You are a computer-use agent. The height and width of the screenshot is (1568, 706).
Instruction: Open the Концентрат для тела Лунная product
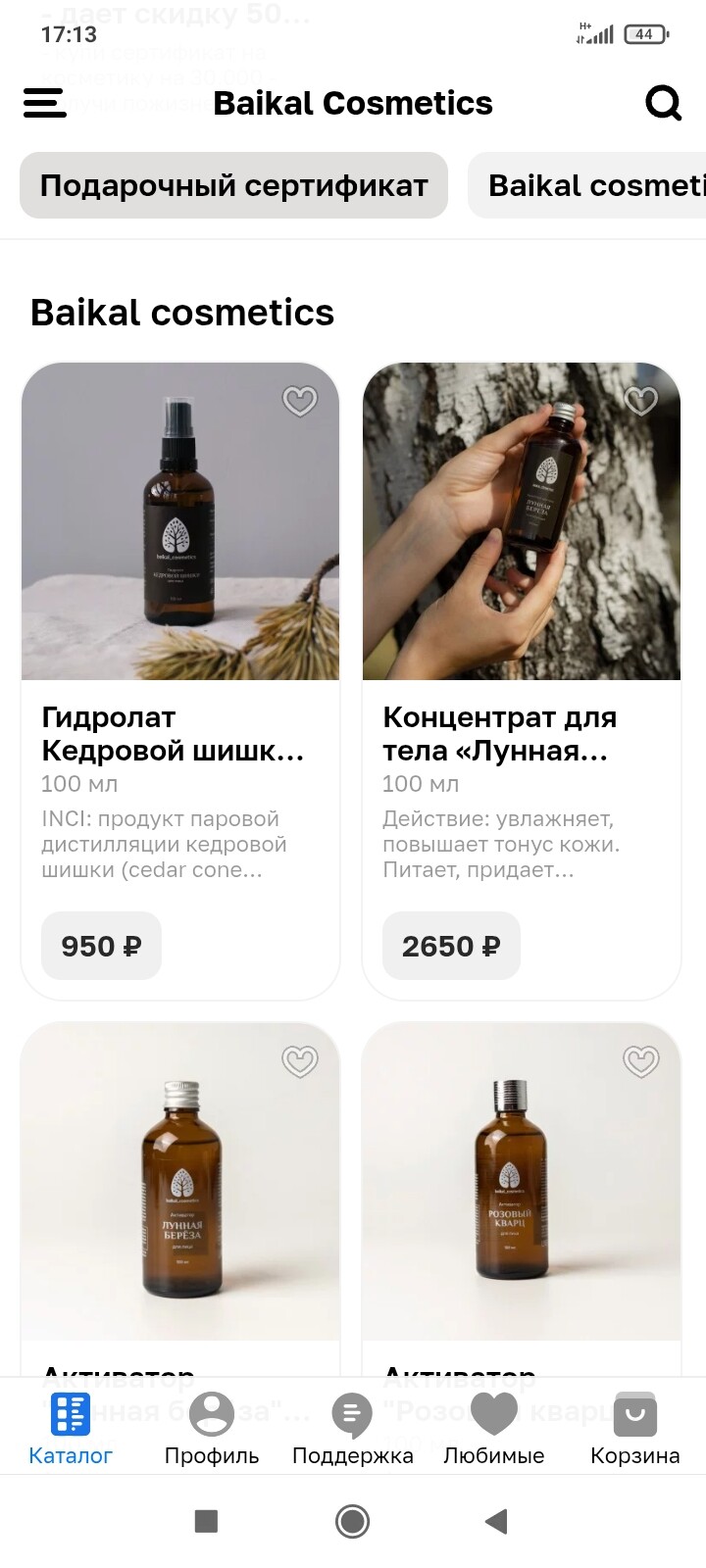[x=522, y=521]
